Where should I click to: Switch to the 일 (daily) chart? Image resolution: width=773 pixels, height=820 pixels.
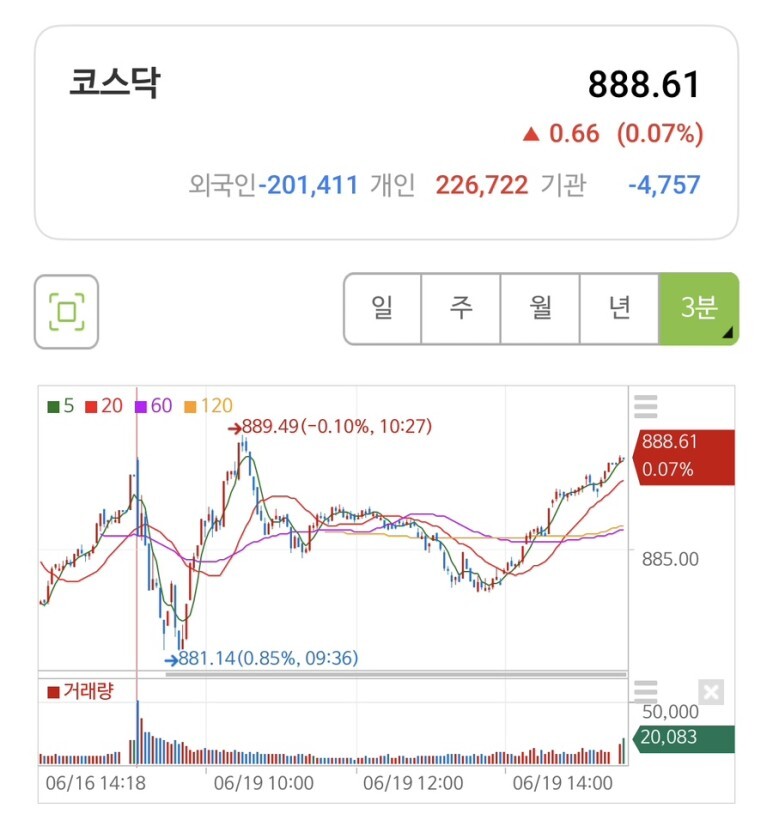click(382, 308)
